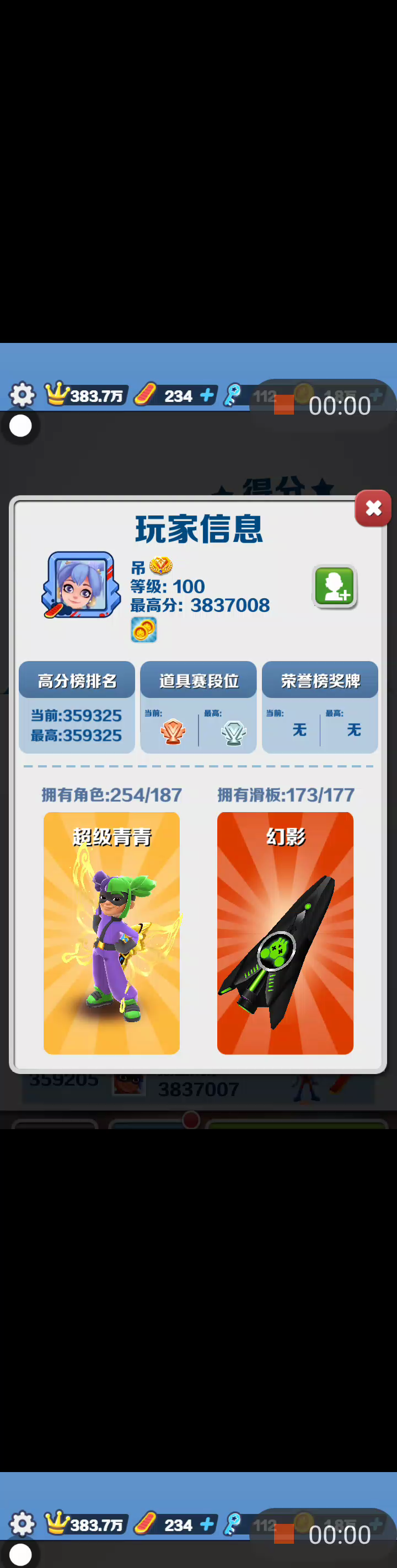Screen dimensions: 397x1568
Task: View the 幻影 hoverboard card
Action: tap(285, 932)
